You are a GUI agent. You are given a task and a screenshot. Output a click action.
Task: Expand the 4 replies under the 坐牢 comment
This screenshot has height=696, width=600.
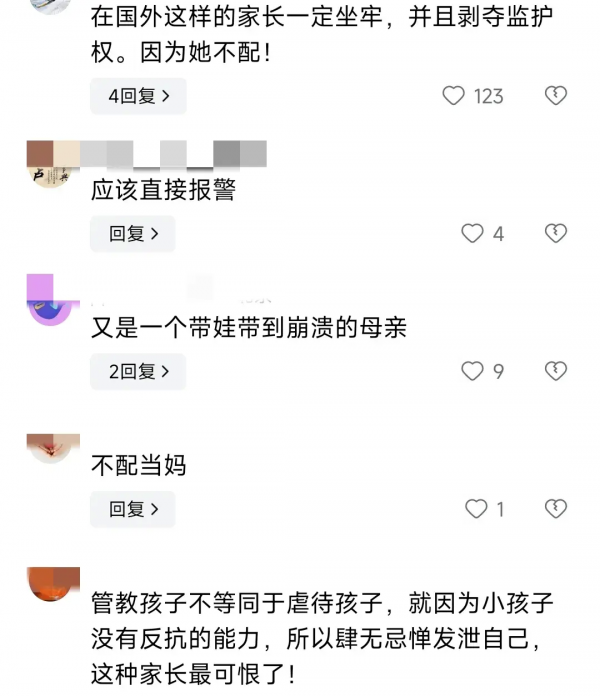click(138, 96)
